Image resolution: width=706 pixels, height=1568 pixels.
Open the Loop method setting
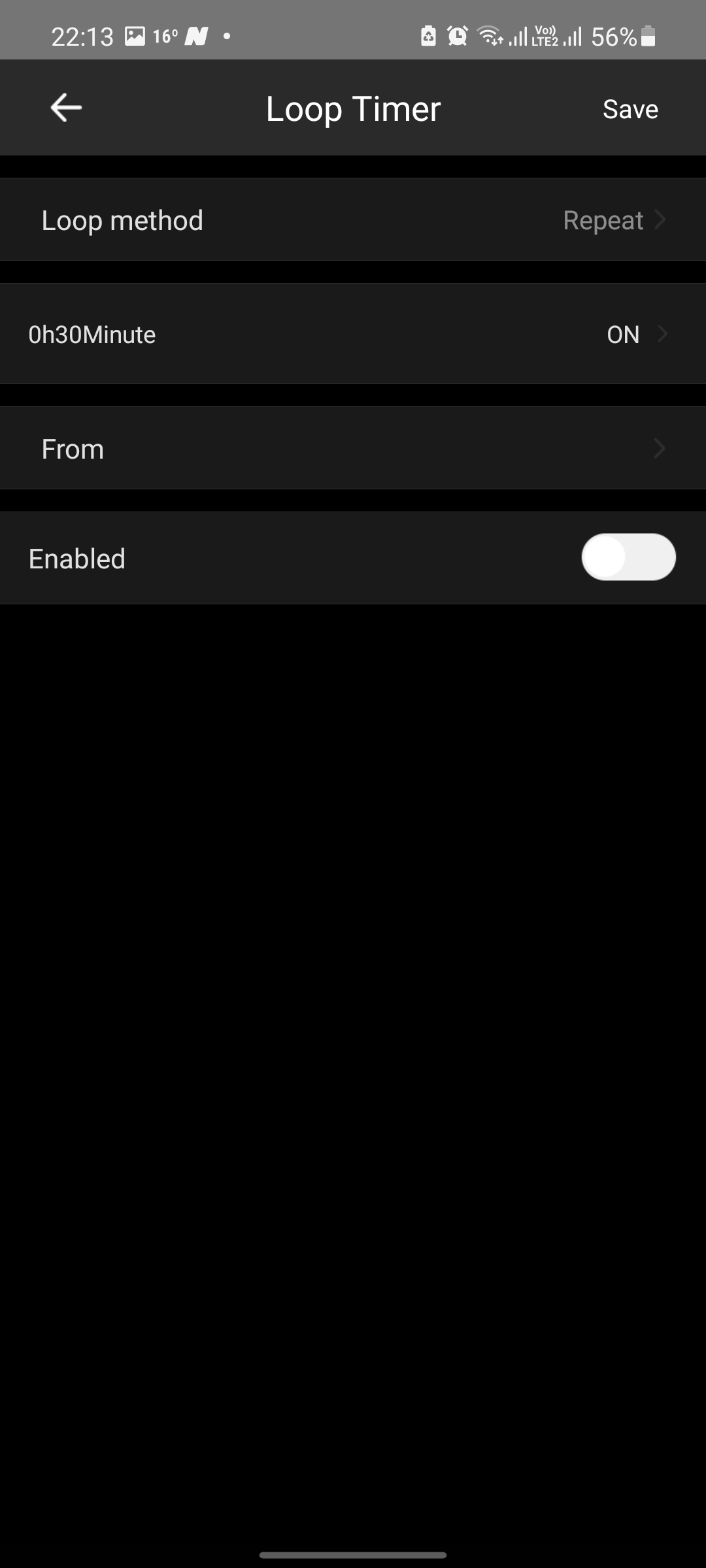pyautogui.click(x=353, y=220)
